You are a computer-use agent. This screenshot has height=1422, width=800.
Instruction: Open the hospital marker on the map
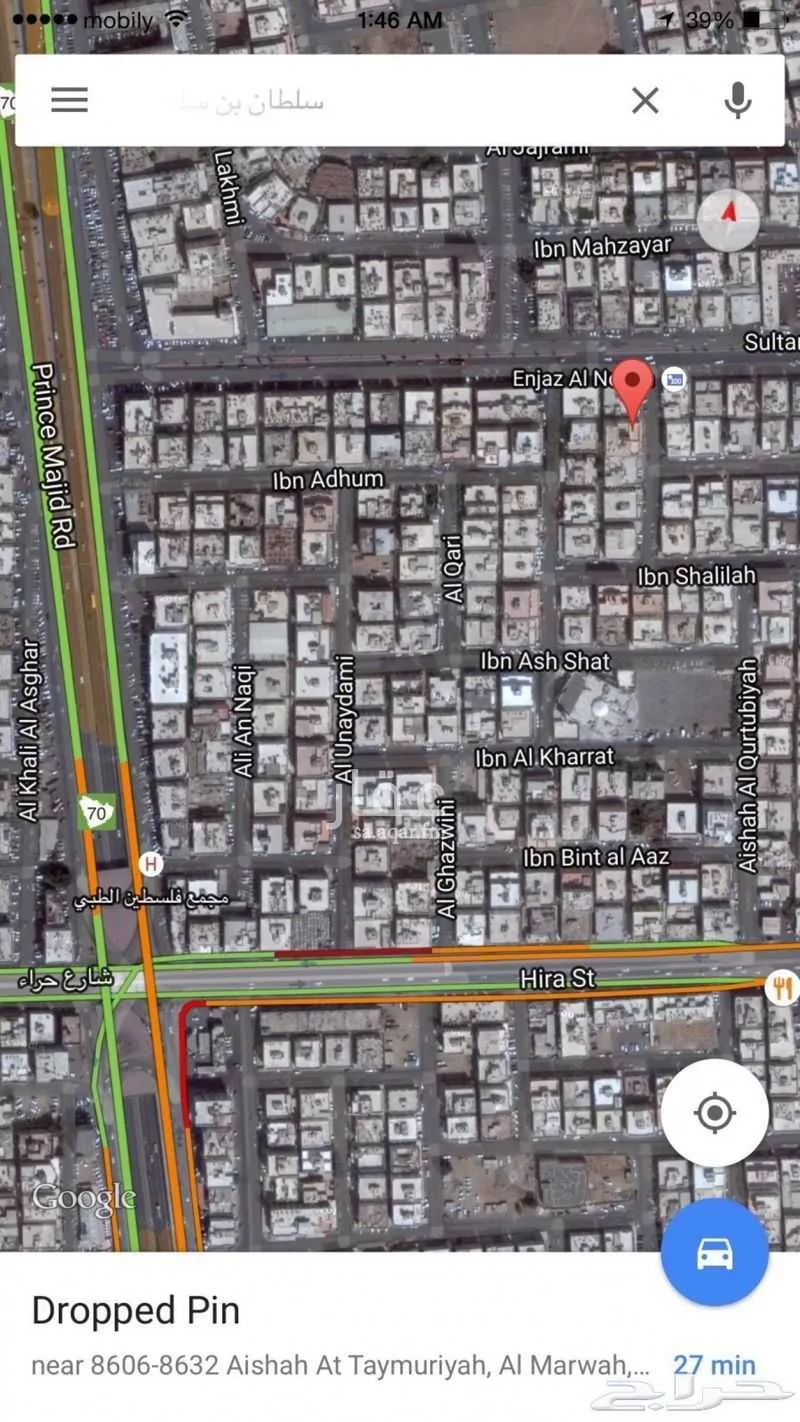[151, 862]
